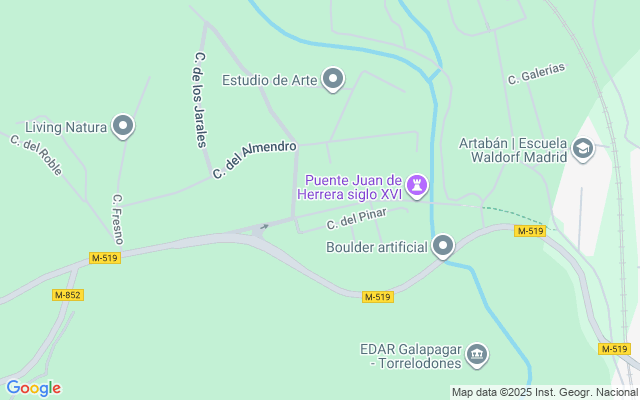View the Artabán Escuela Waldorf Madrid marker
This screenshot has width=640, height=400.
[583, 151]
